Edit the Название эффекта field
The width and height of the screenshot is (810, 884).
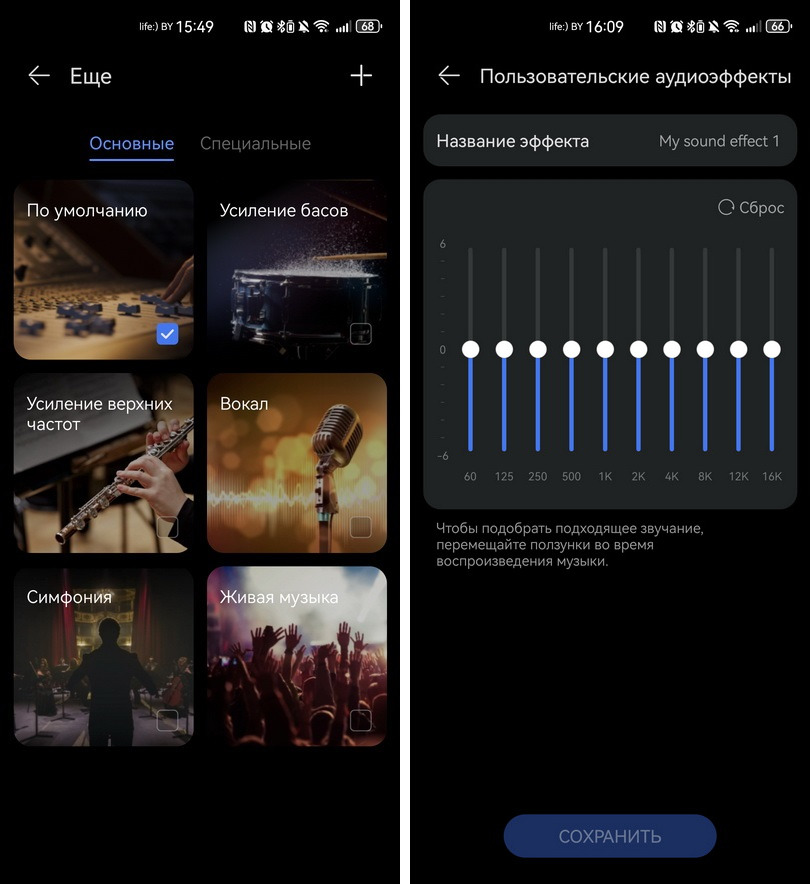[x=610, y=141]
